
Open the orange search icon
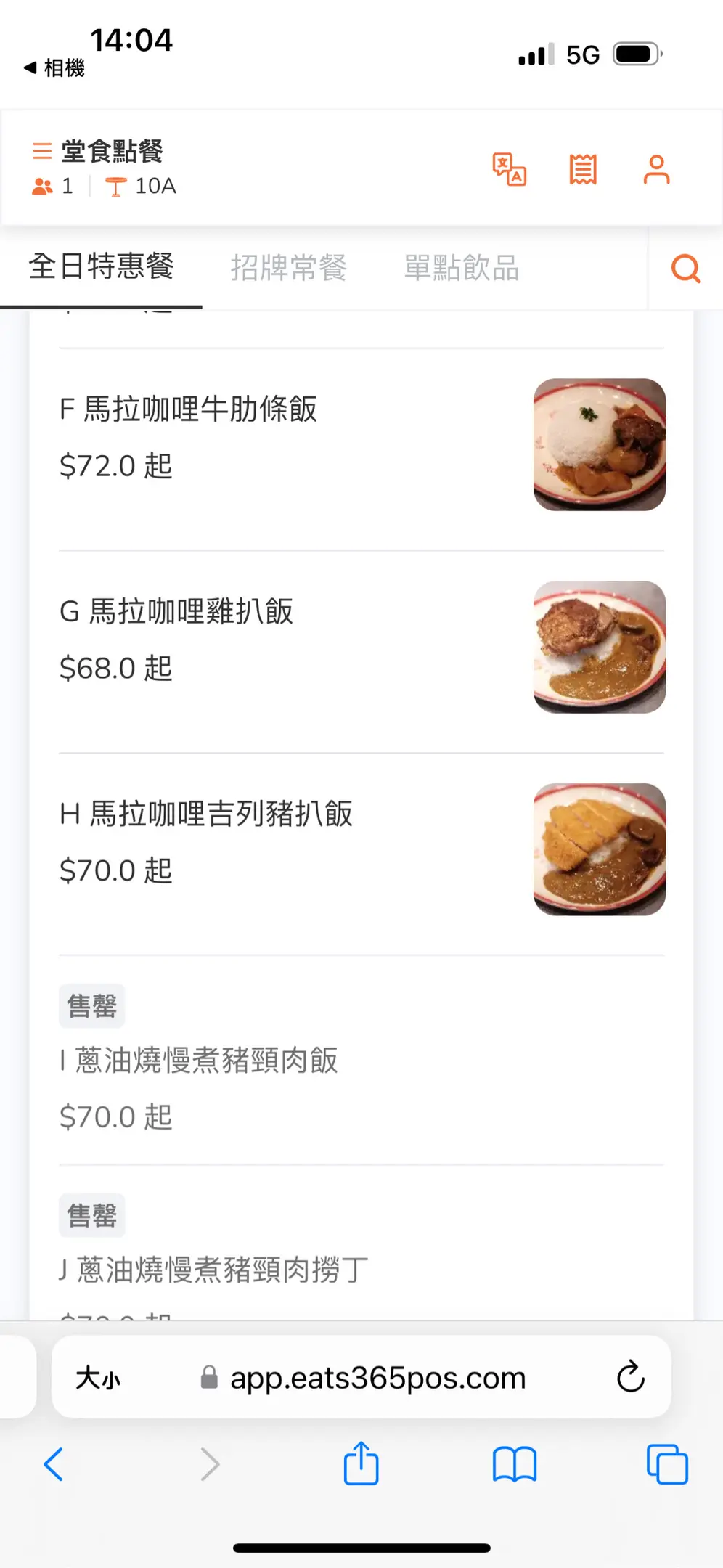point(685,269)
